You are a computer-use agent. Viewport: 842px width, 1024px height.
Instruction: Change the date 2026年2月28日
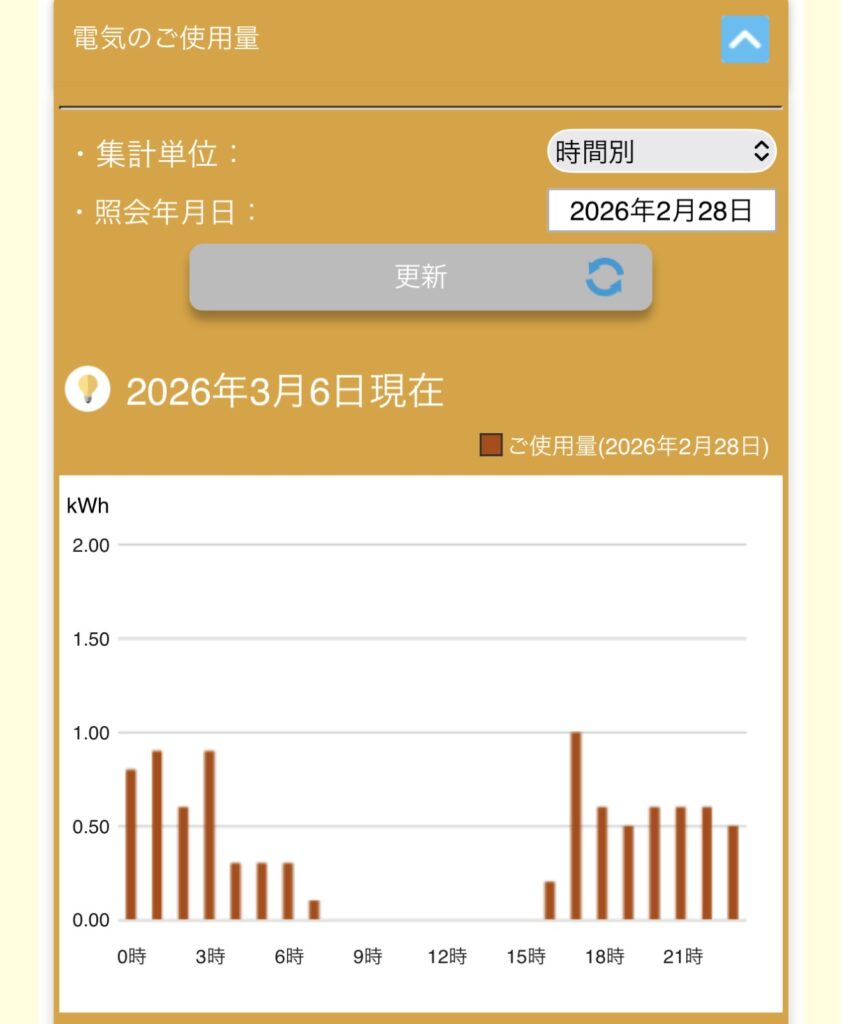coord(661,211)
